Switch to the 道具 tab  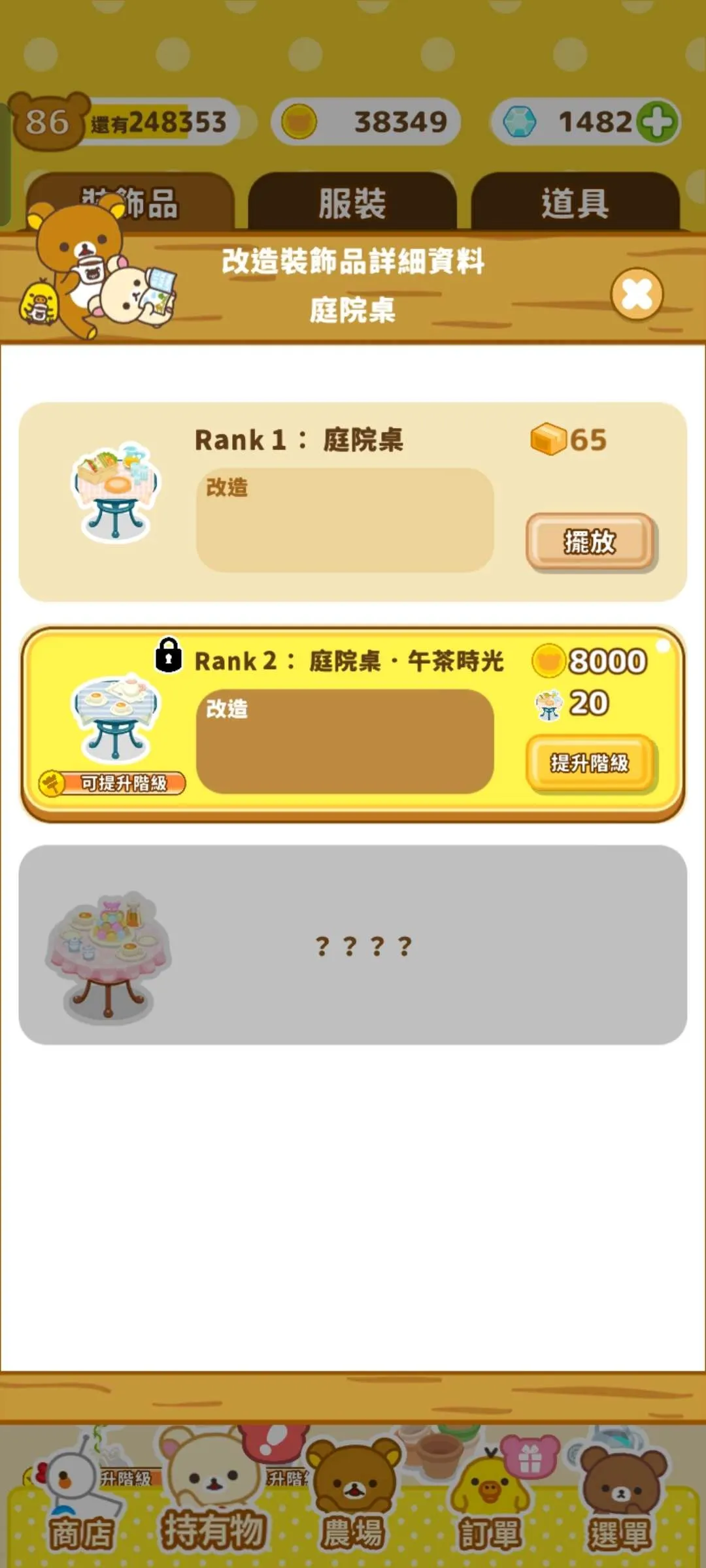pyautogui.click(x=575, y=203)
